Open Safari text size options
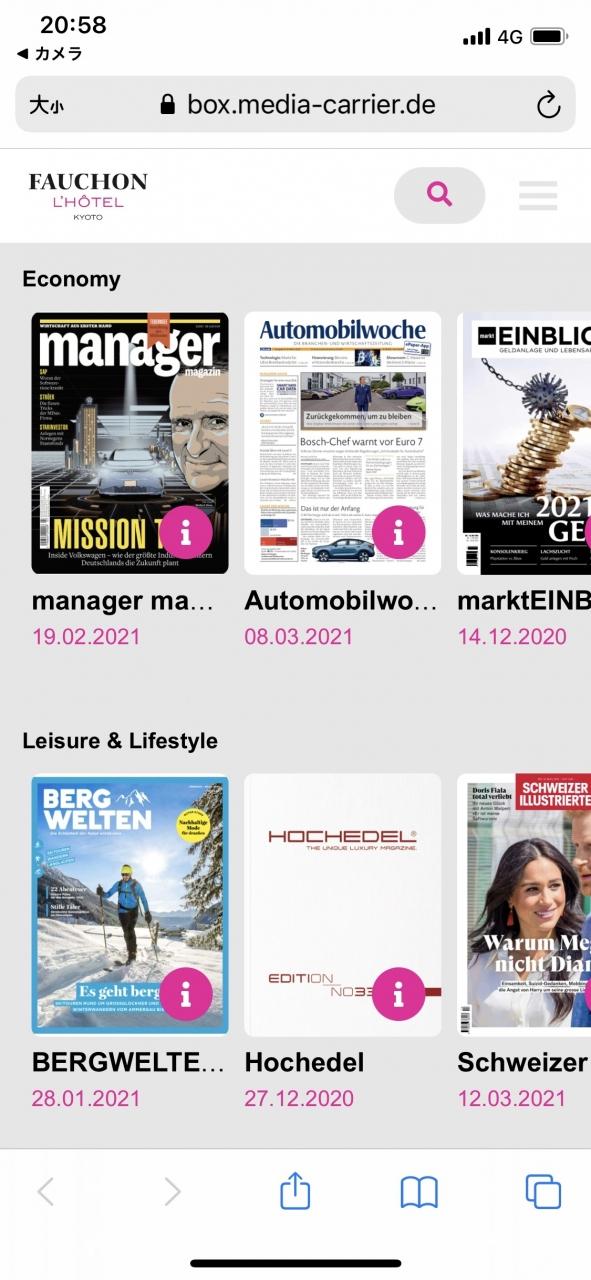 [x=46, y=105]
